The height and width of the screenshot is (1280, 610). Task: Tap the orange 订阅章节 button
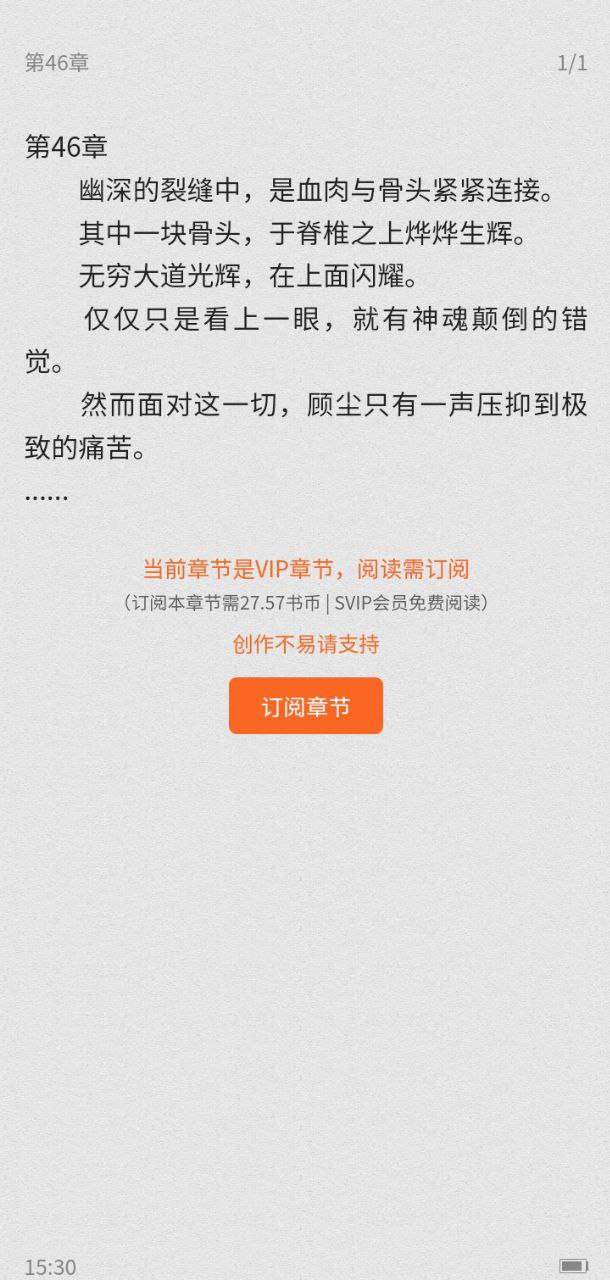[x=305, y=706]
